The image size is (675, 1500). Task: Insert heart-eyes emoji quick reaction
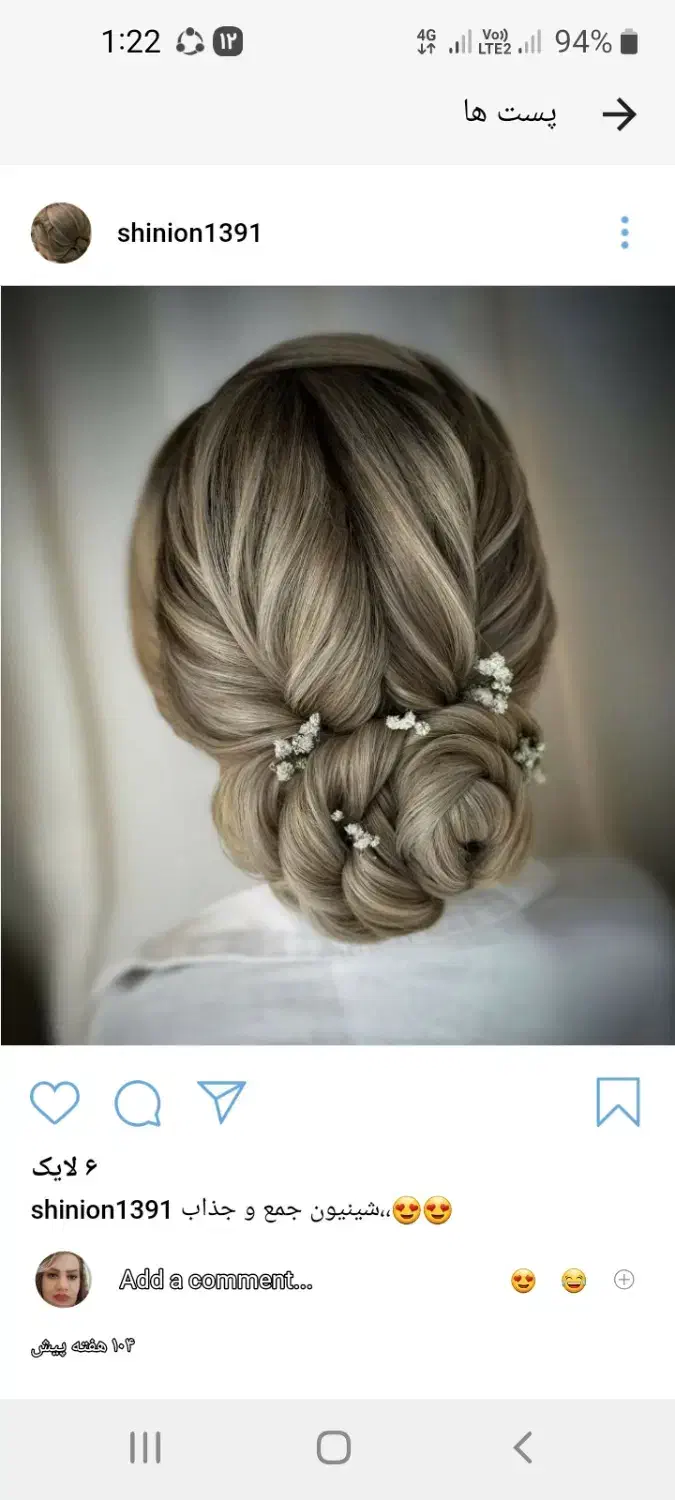click(x=523, y=1281)
